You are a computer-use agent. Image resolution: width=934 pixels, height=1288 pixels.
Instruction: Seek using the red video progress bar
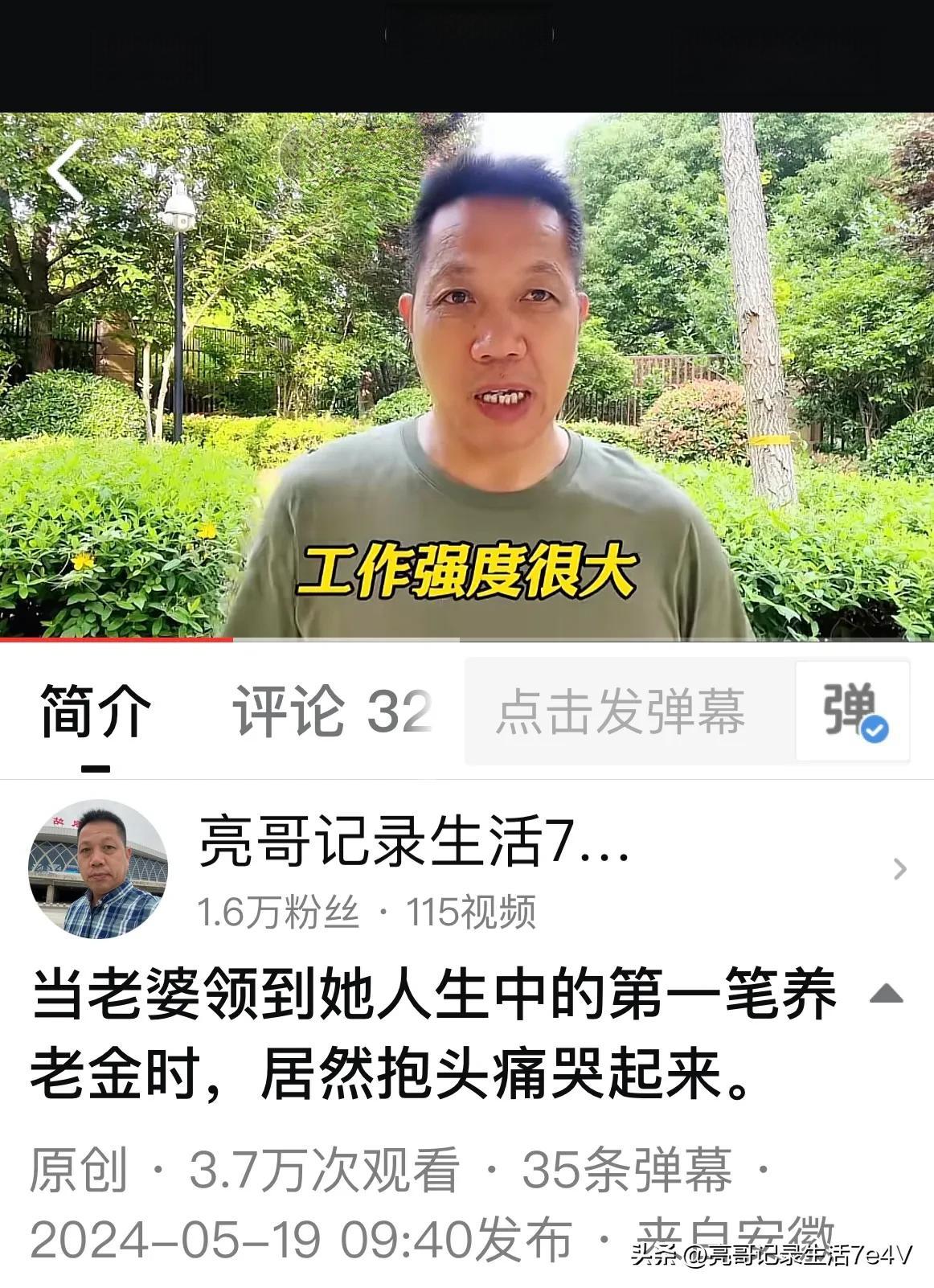click(233, 640)
